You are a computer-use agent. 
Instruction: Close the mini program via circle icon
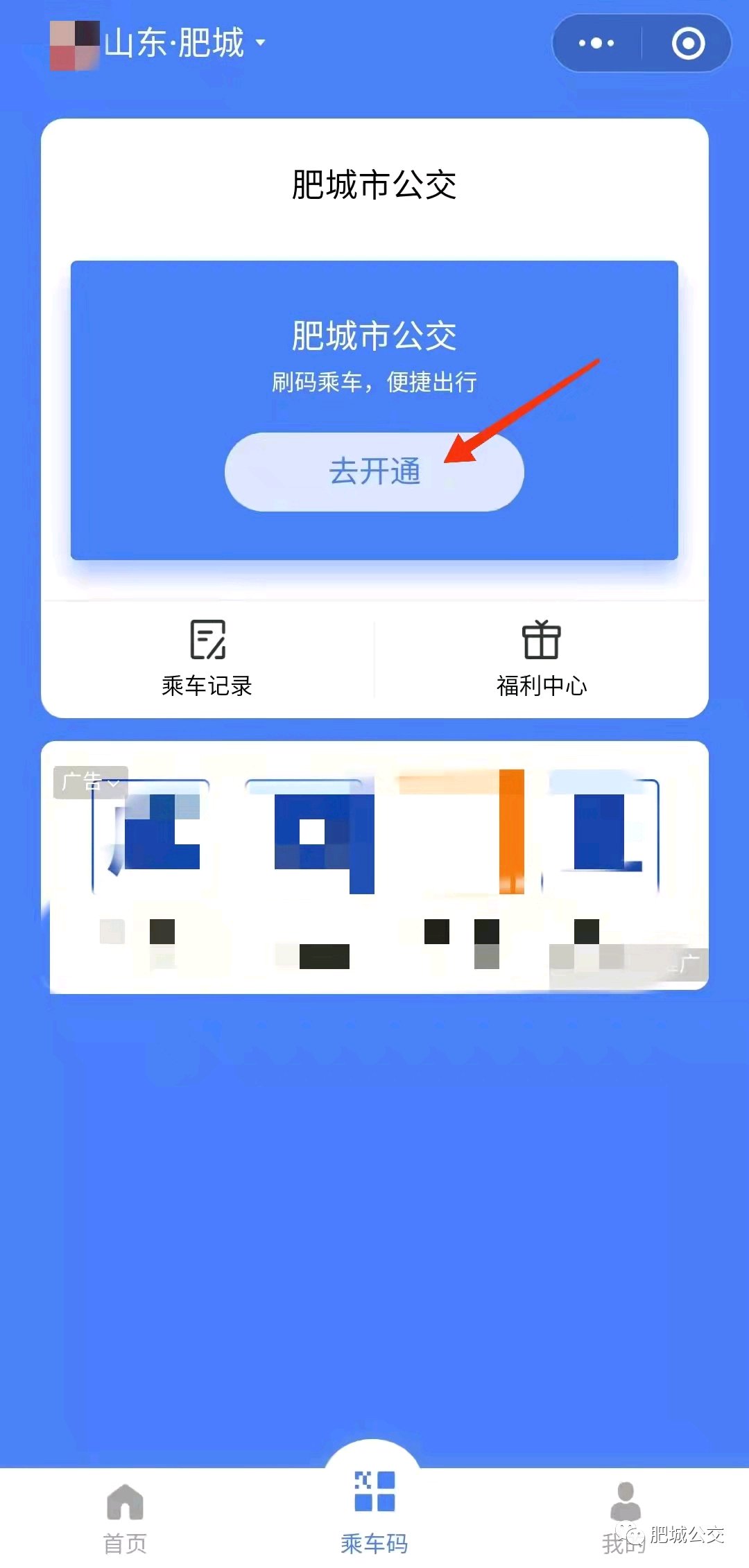click(688, 43)
